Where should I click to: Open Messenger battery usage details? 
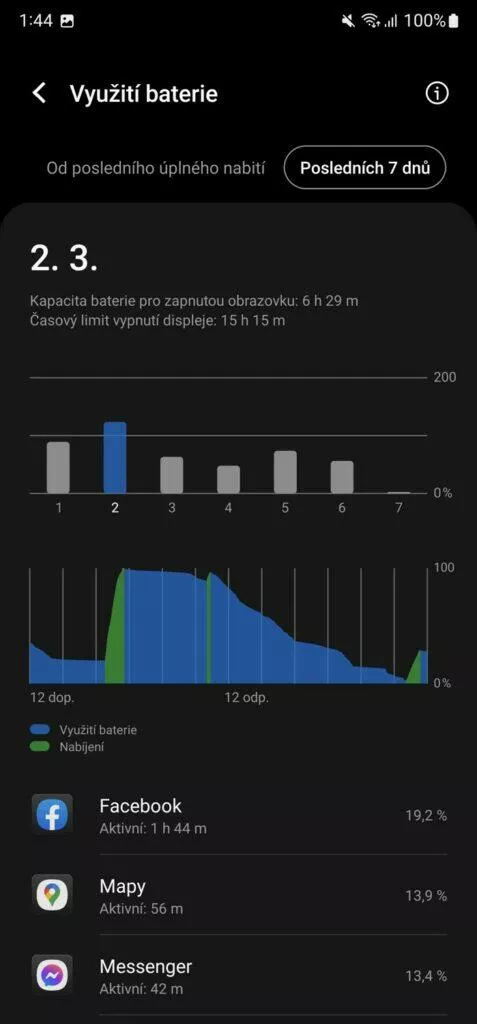(239, 976)
